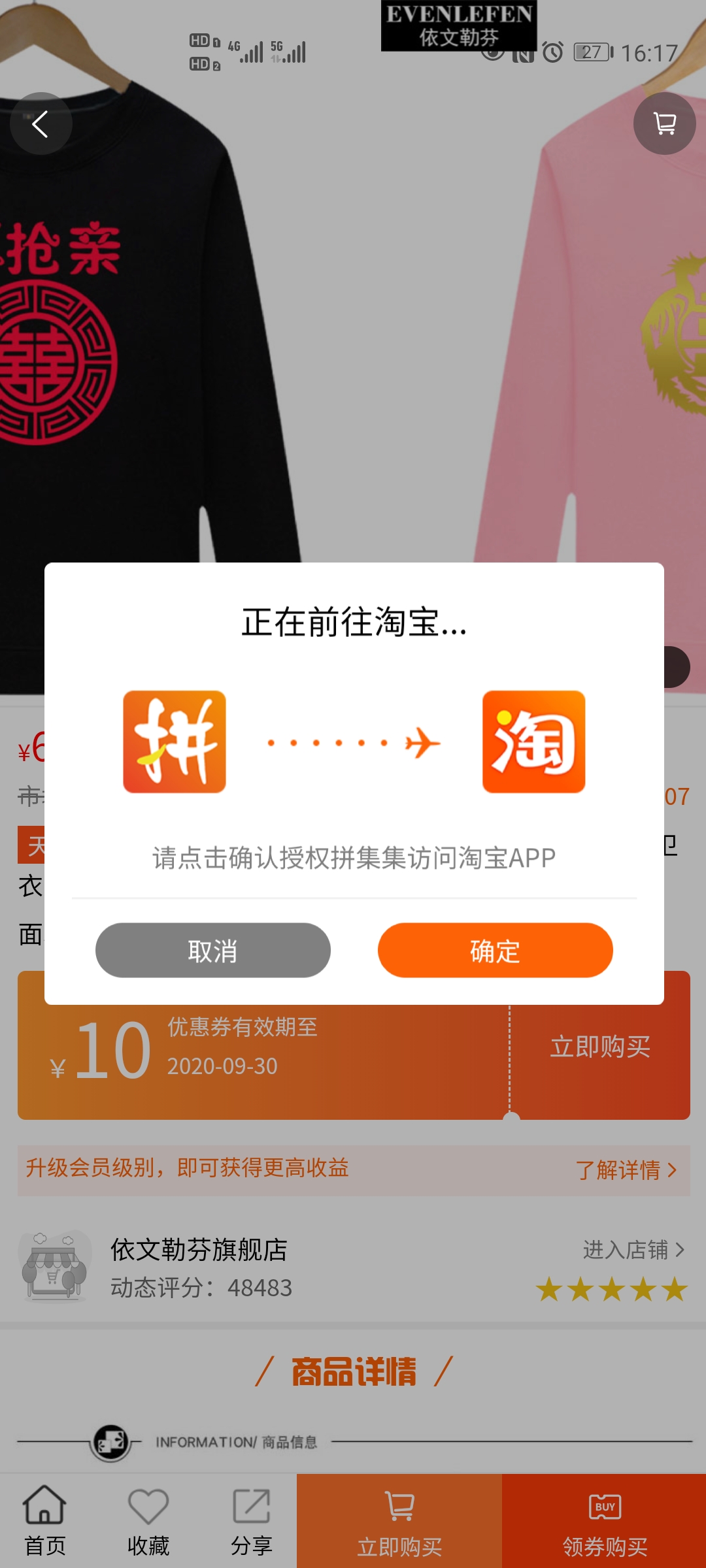Open the shopping cart icon
This screenshot has width=706, height=1568.
click(664, 123)
